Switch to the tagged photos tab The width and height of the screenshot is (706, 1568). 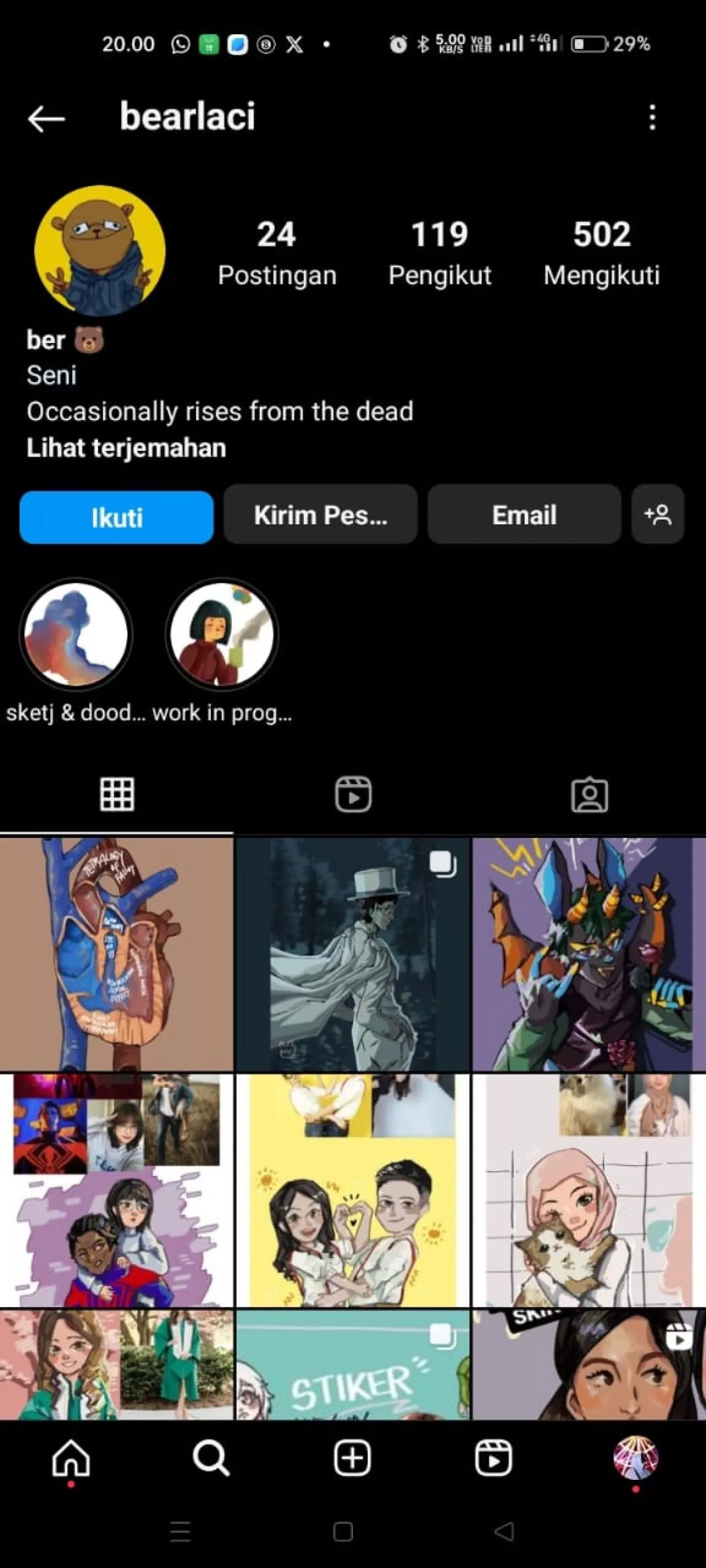(x=590, y=794)
